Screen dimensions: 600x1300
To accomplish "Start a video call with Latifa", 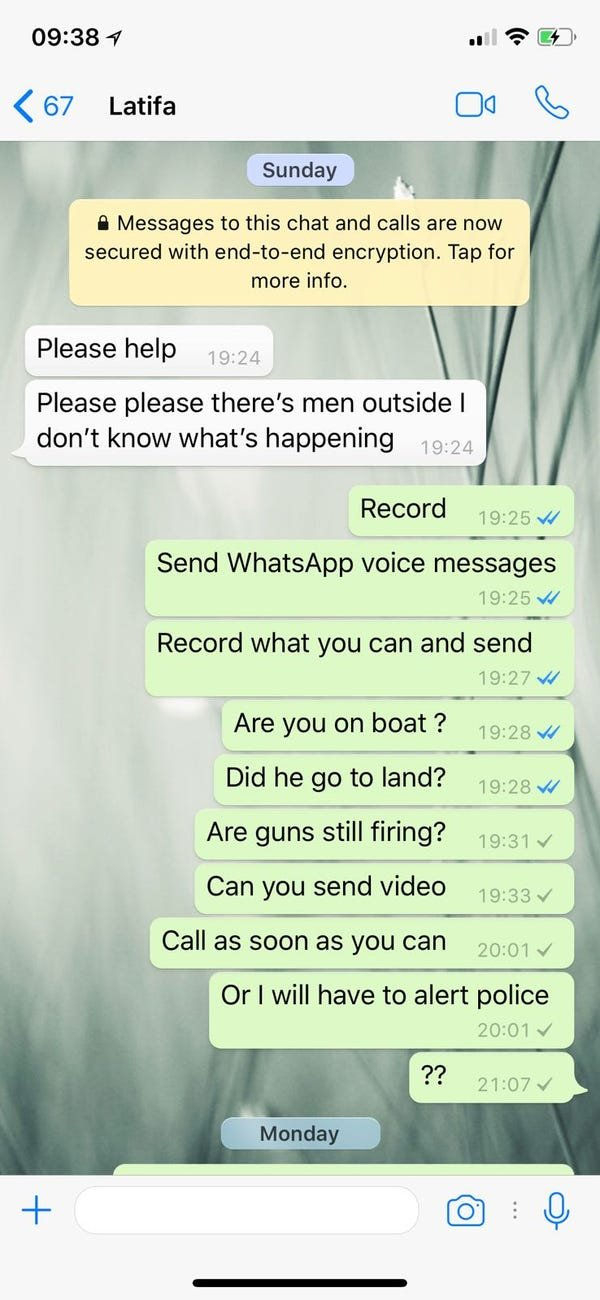I will point(475,105).
